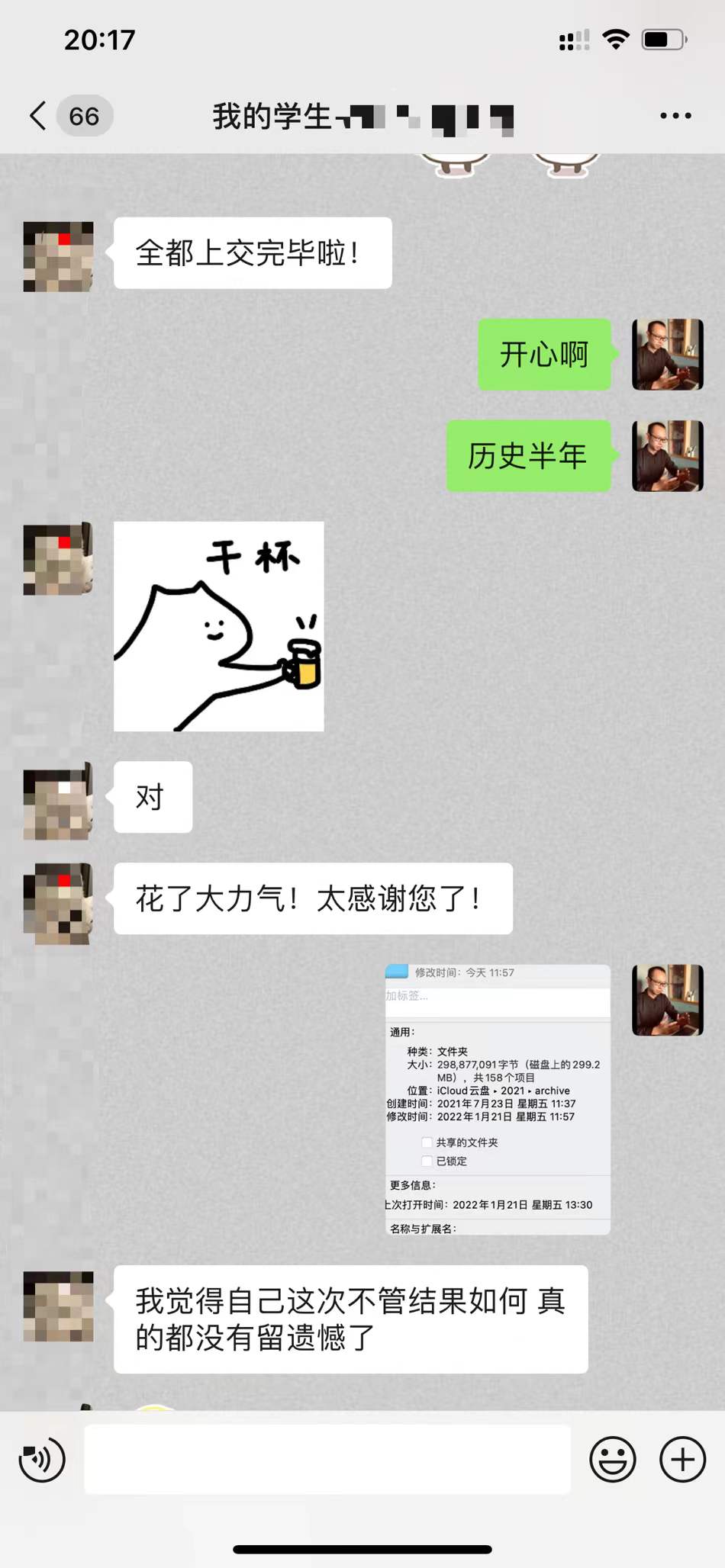Go back to the chat list
The height and width of the screenshot is (1568, 725).
[x=38, y=116]
